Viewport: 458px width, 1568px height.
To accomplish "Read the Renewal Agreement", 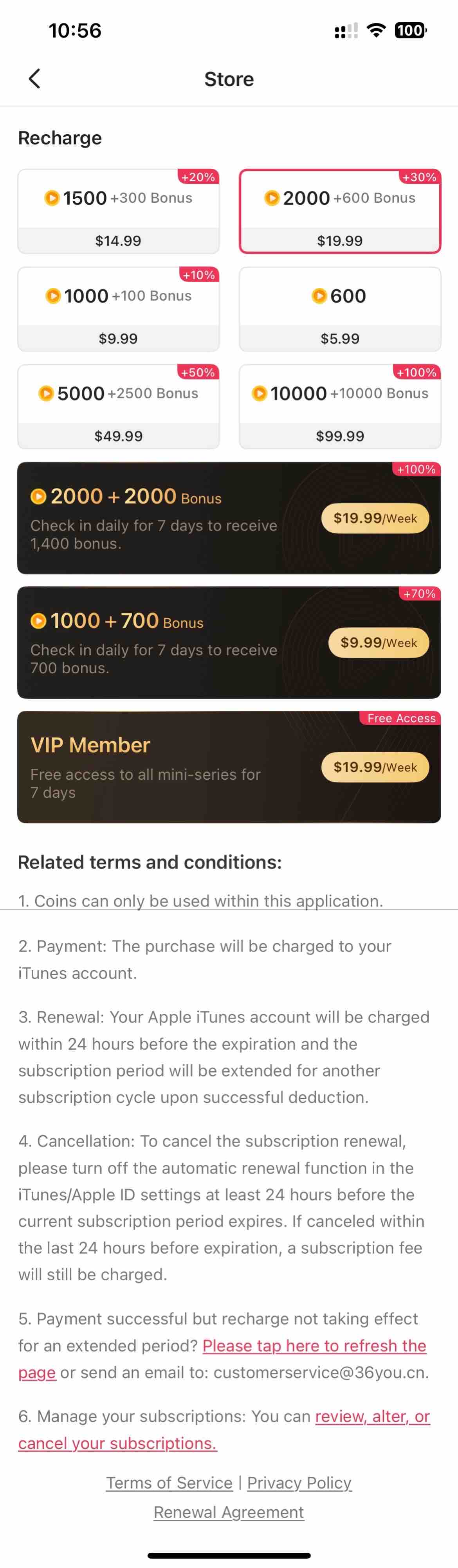I will point(228,1512).
